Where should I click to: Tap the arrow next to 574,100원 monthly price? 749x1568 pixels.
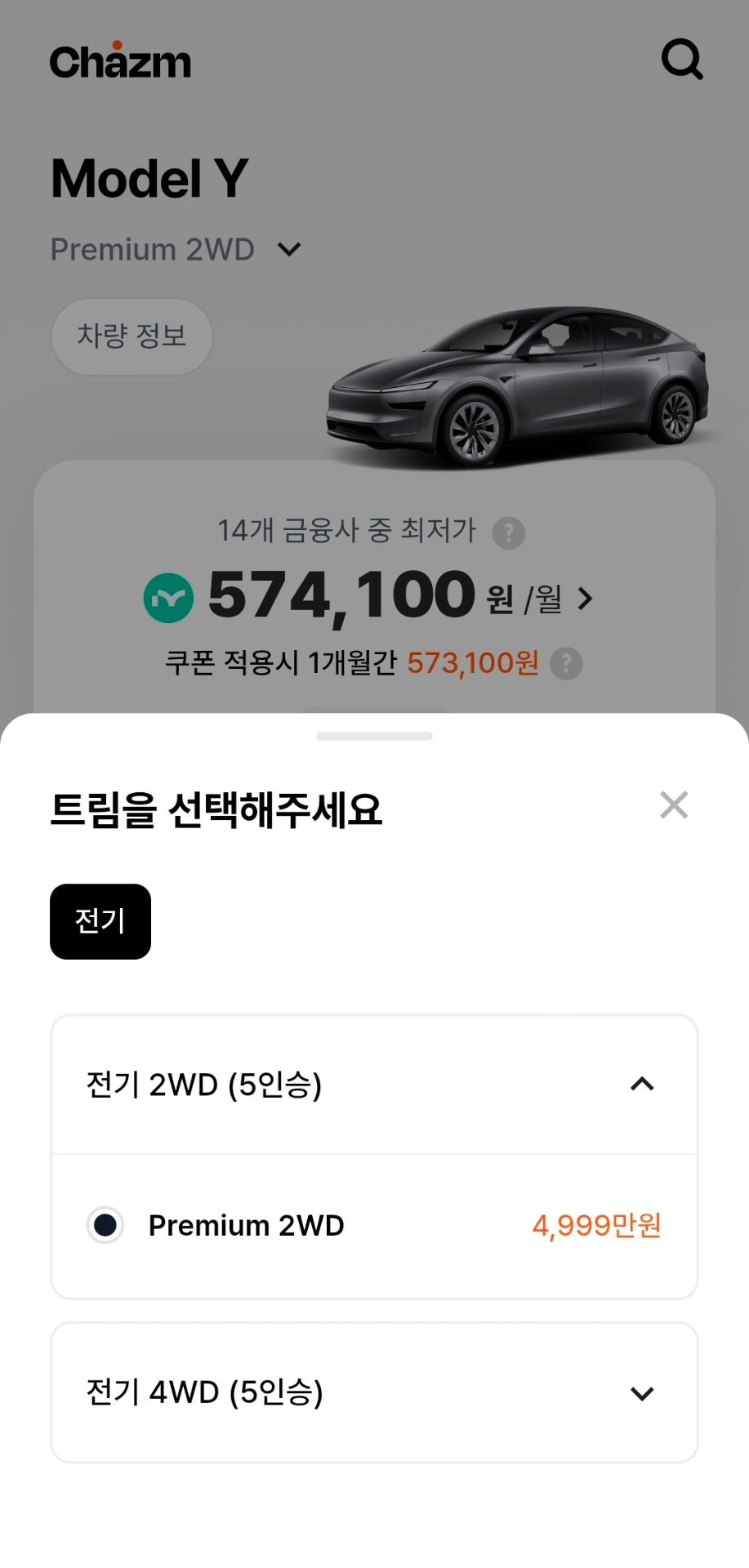coord(585,599)
